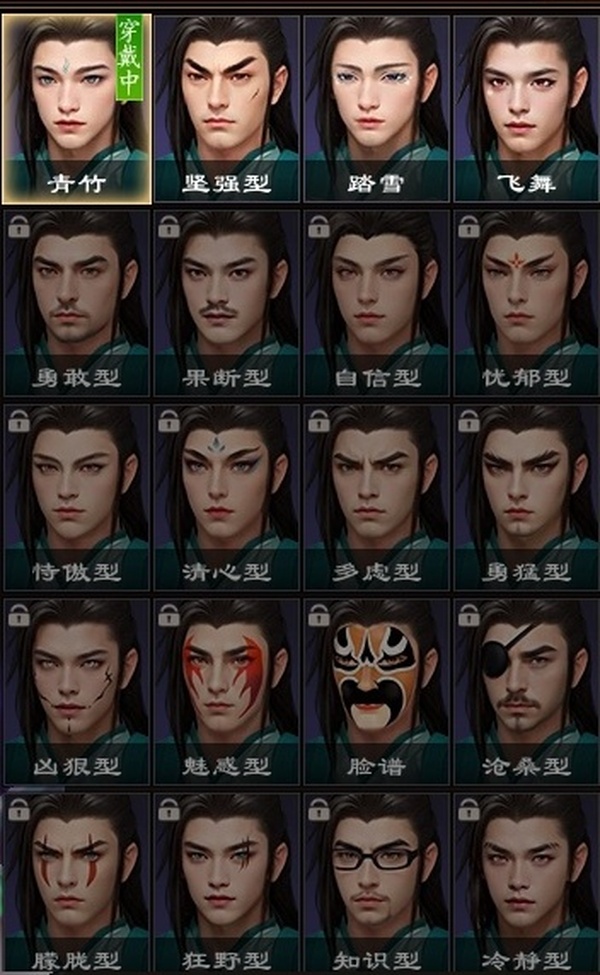Tap the 脸谱 opera mask face
Viewport: 600px width, 975px height.
point(377,690)
